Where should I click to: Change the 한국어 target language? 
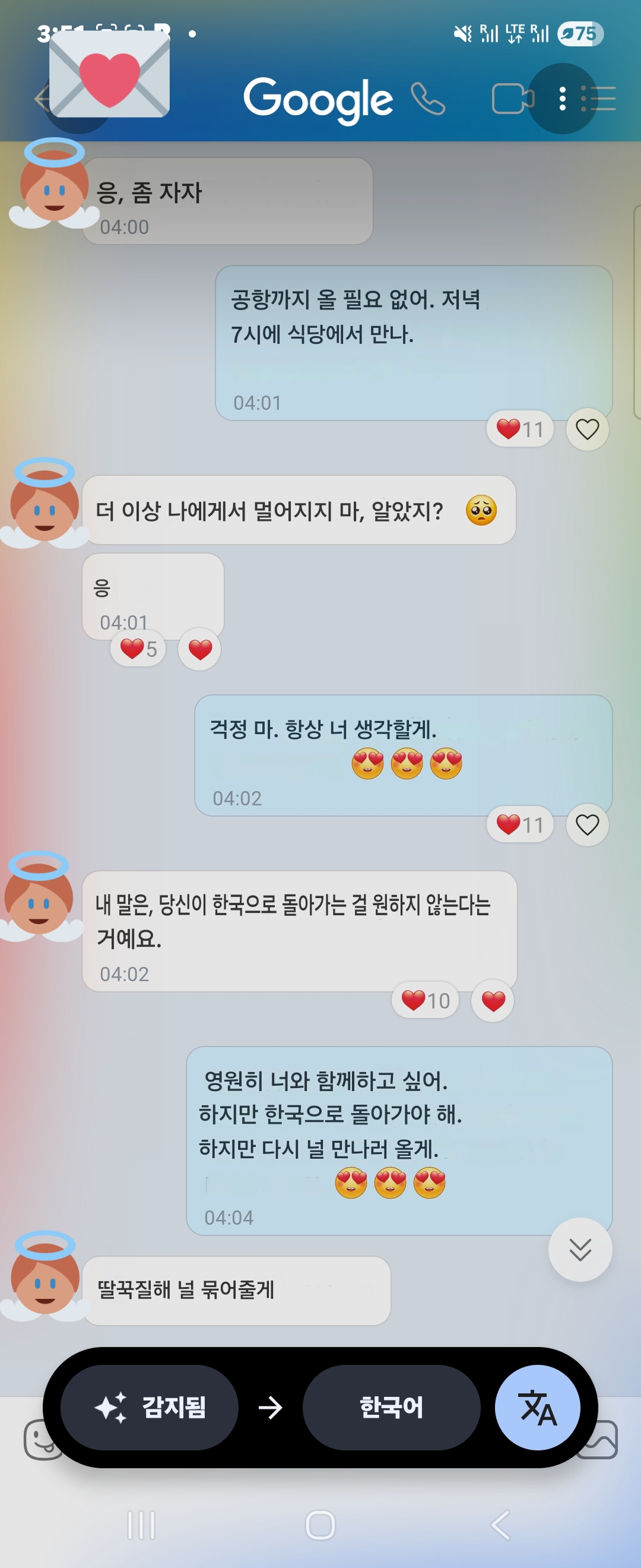pyautogui.click(x=391, y=1407)
